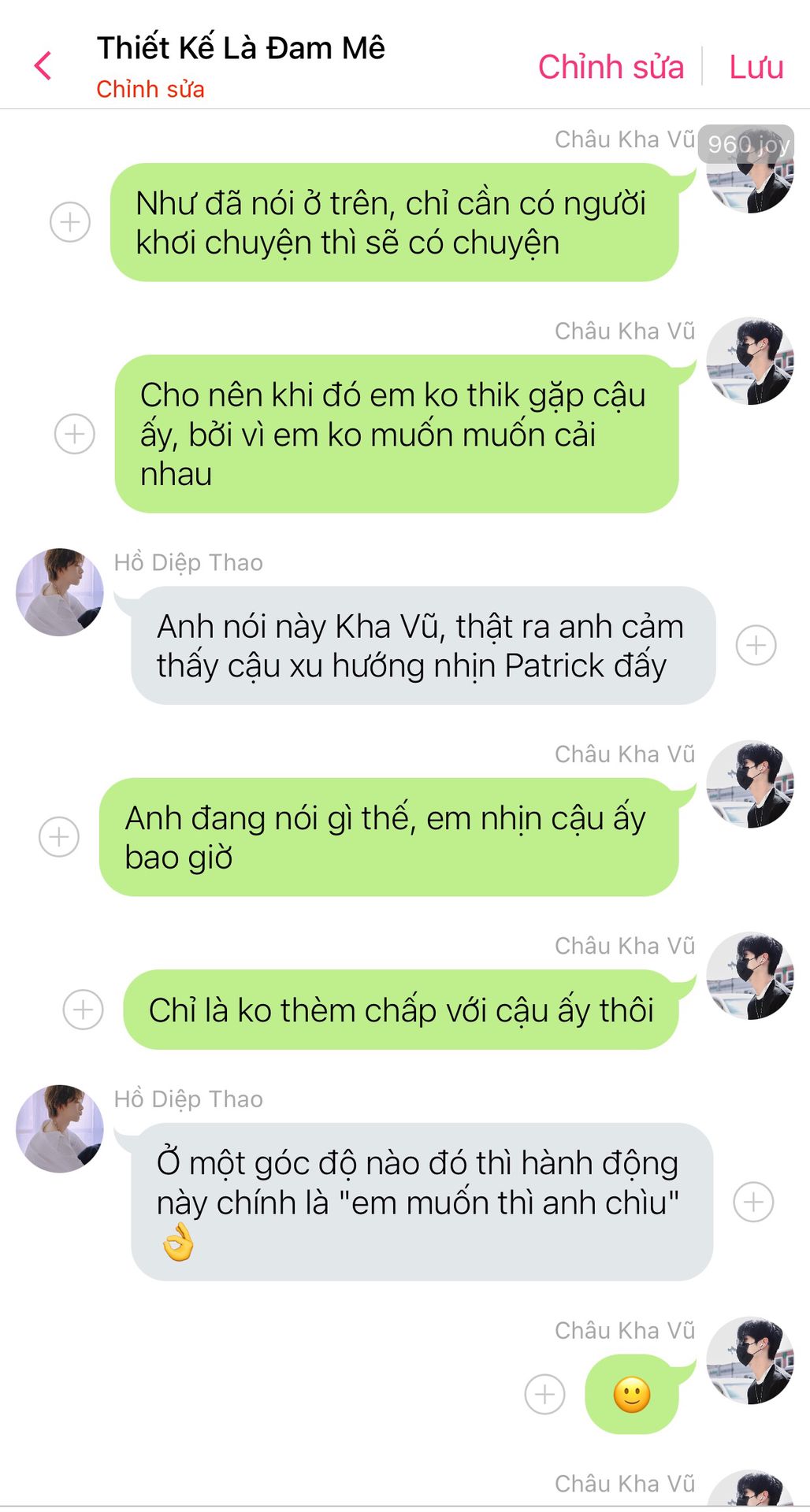Screen dimensions: 810x1512
Task: Select the 'em muốn thì anh chìu' message bubble
Action: [x=422, y=1202]
